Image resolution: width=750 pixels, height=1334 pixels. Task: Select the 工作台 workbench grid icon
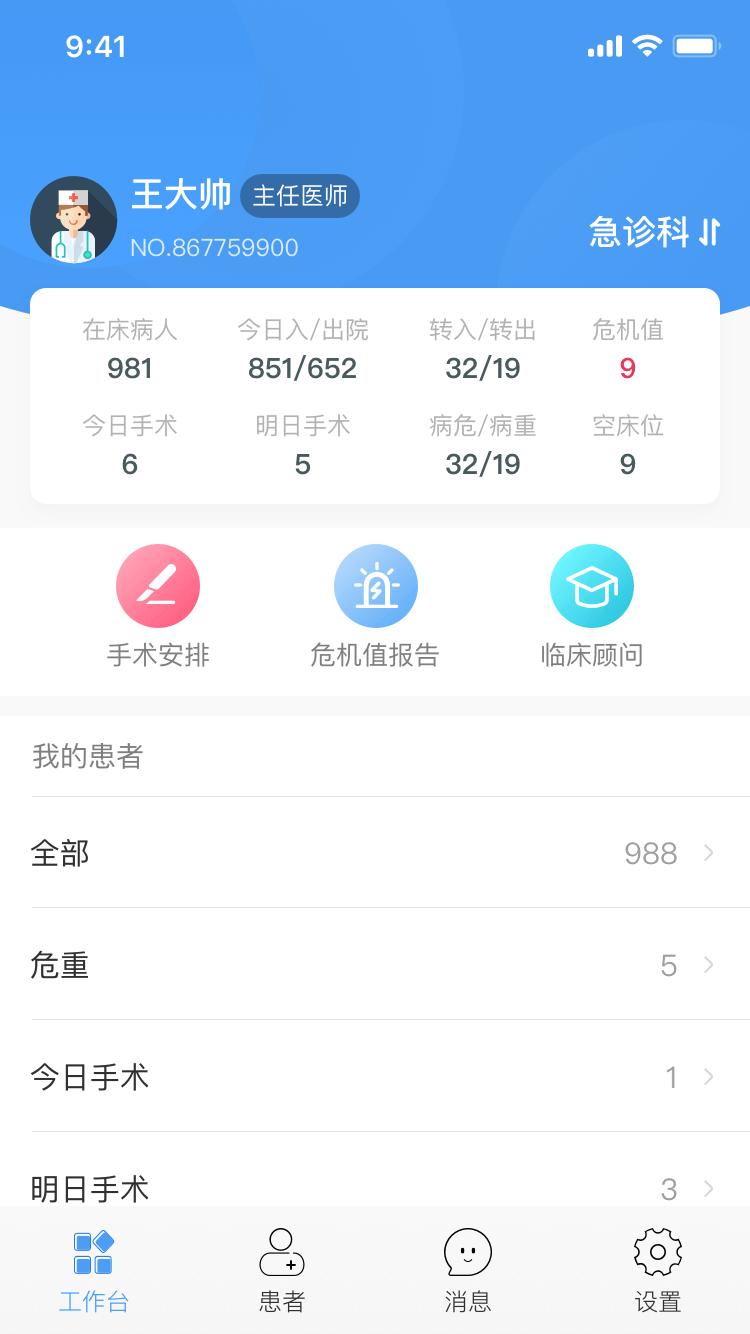(x=94, y=1251)
